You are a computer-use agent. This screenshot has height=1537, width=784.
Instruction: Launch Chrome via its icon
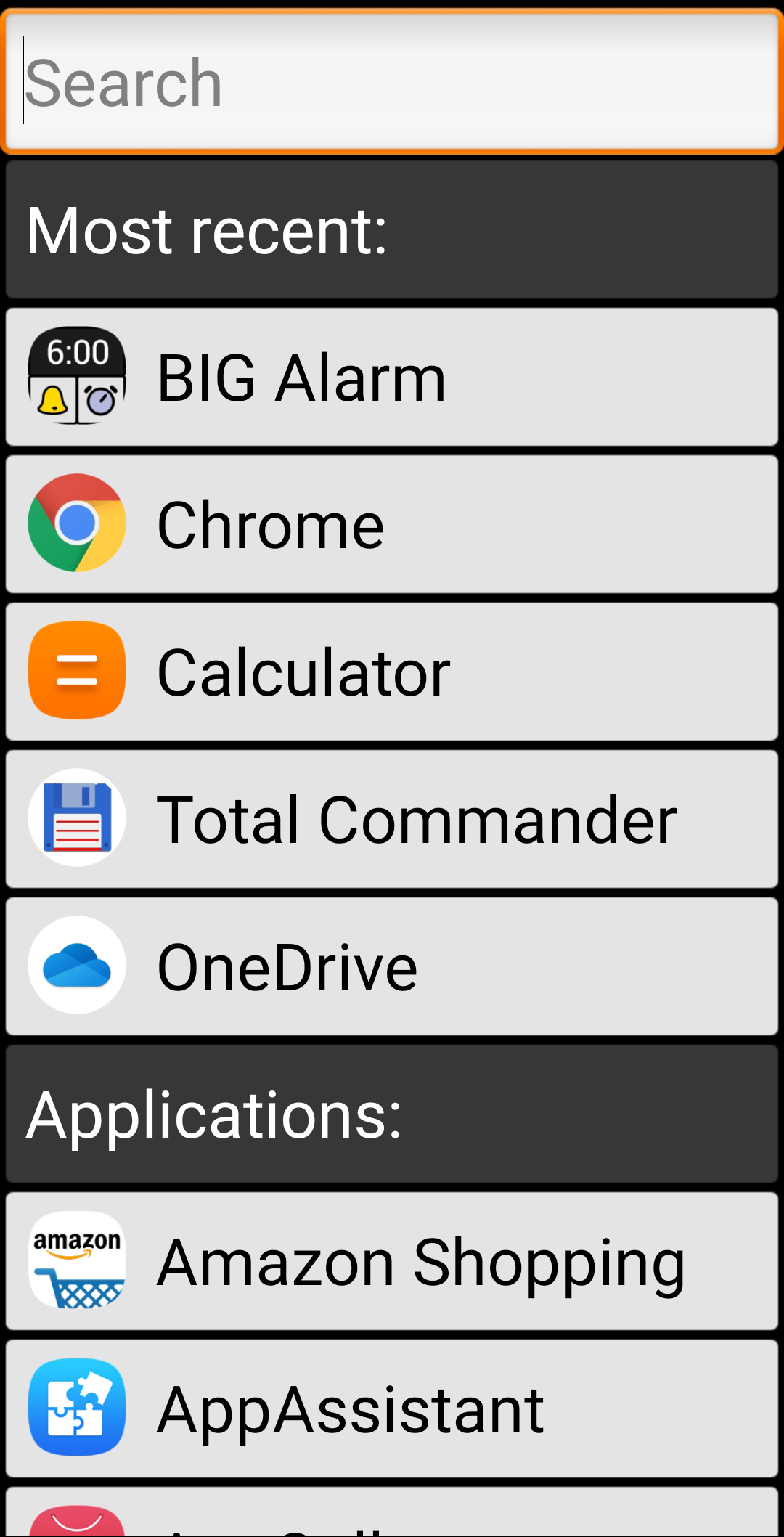click(x=77, y=523)
